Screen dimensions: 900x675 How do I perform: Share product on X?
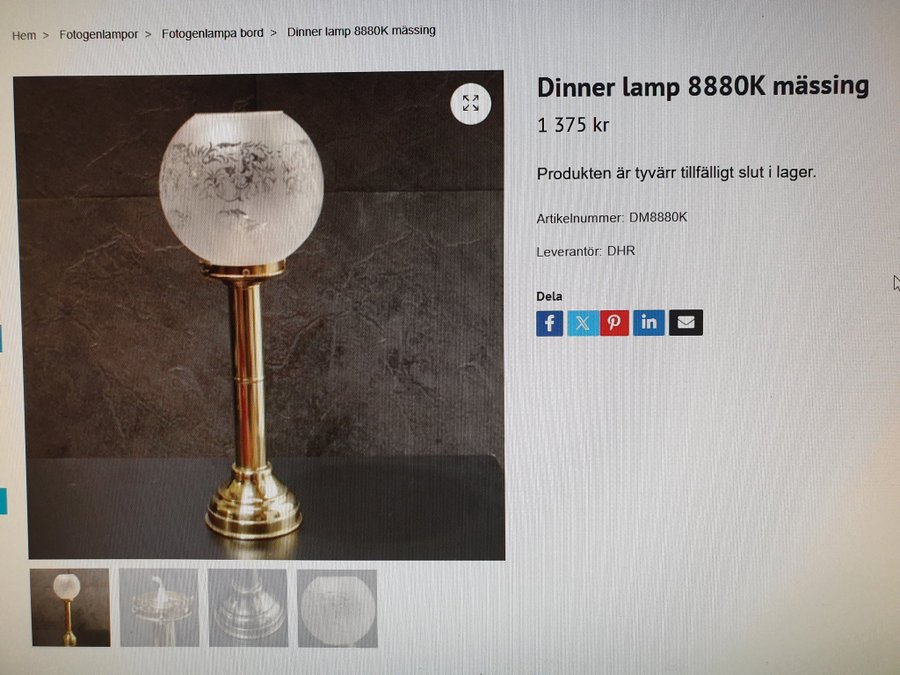tap(582, 323)
